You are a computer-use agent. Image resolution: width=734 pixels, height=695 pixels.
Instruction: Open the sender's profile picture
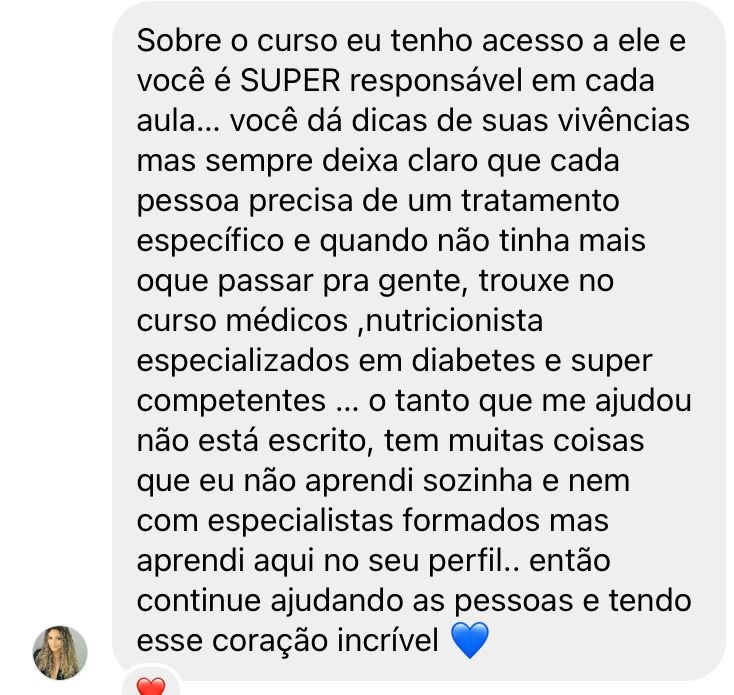pyautogui.click(x=60, y=652)
